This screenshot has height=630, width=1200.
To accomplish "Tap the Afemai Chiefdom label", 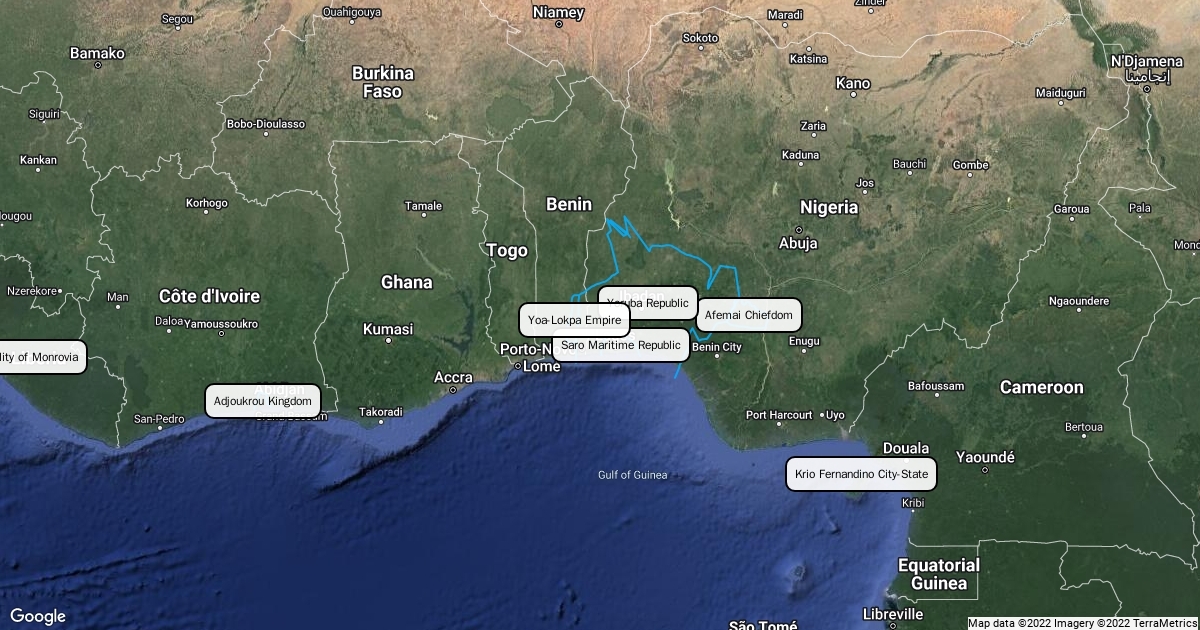I will coord(749,315).
